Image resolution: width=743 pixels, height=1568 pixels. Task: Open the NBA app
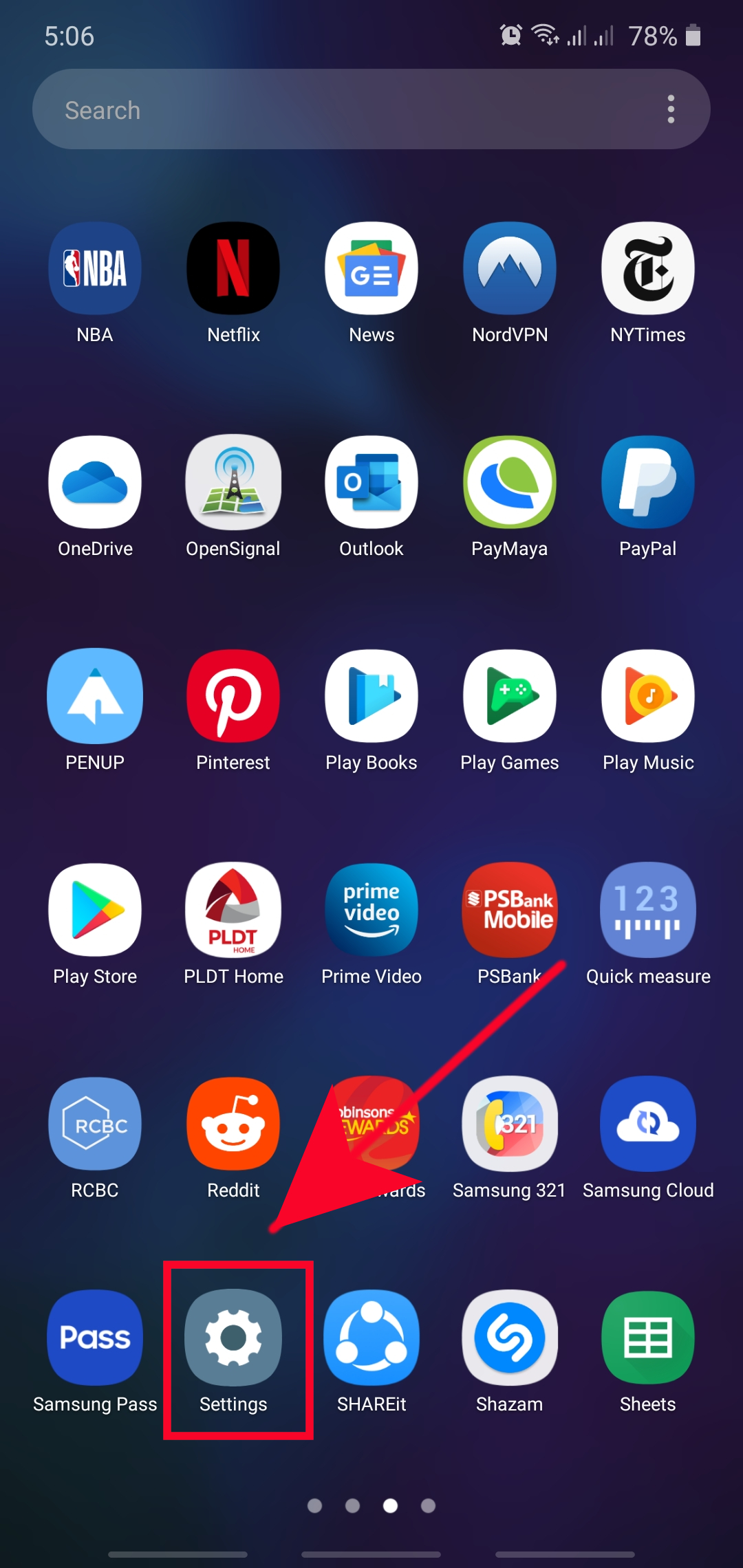[x=95, y=268]
